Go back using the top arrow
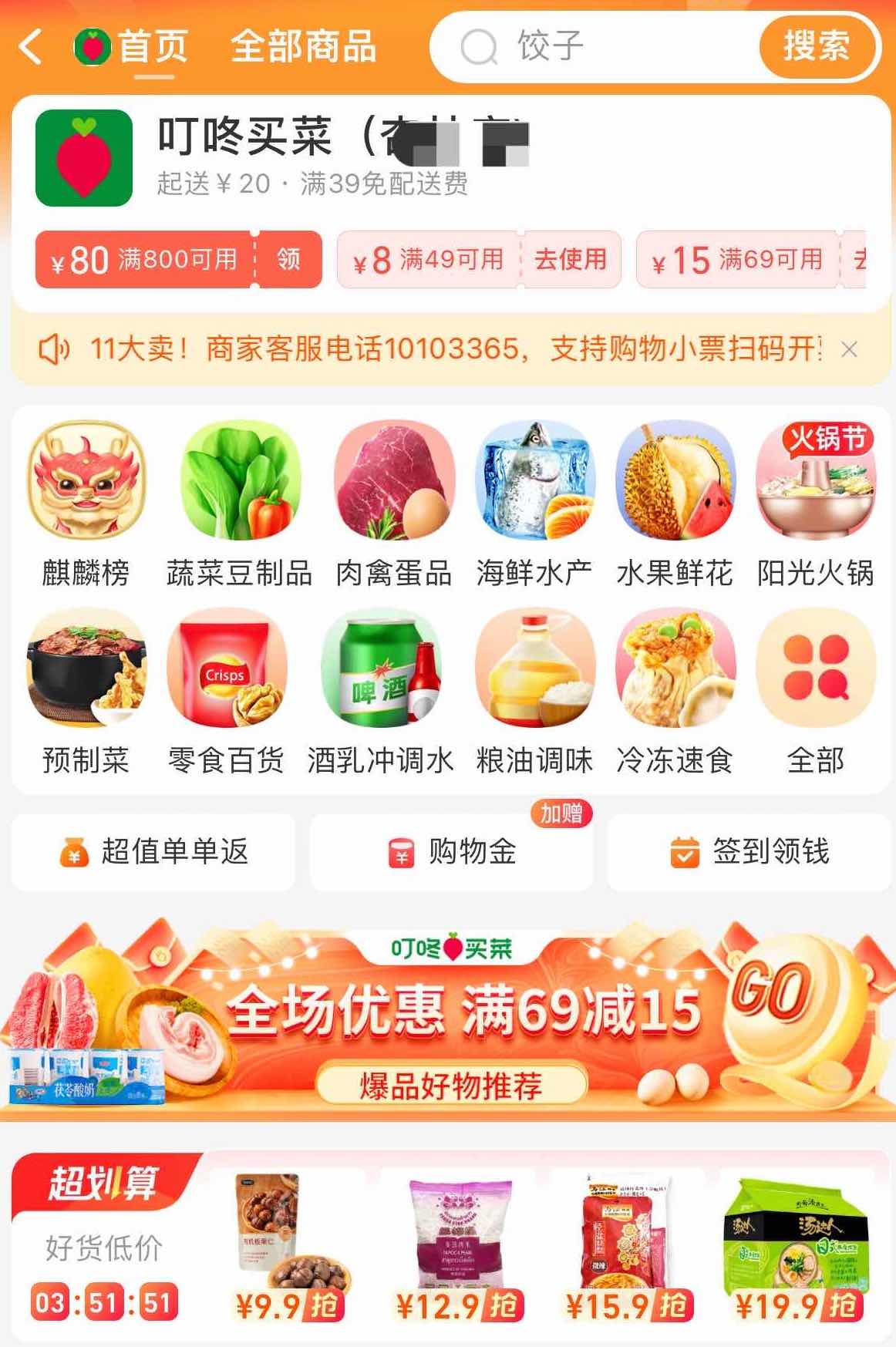This screenshot has width=896, height=1347. point(31,47)
